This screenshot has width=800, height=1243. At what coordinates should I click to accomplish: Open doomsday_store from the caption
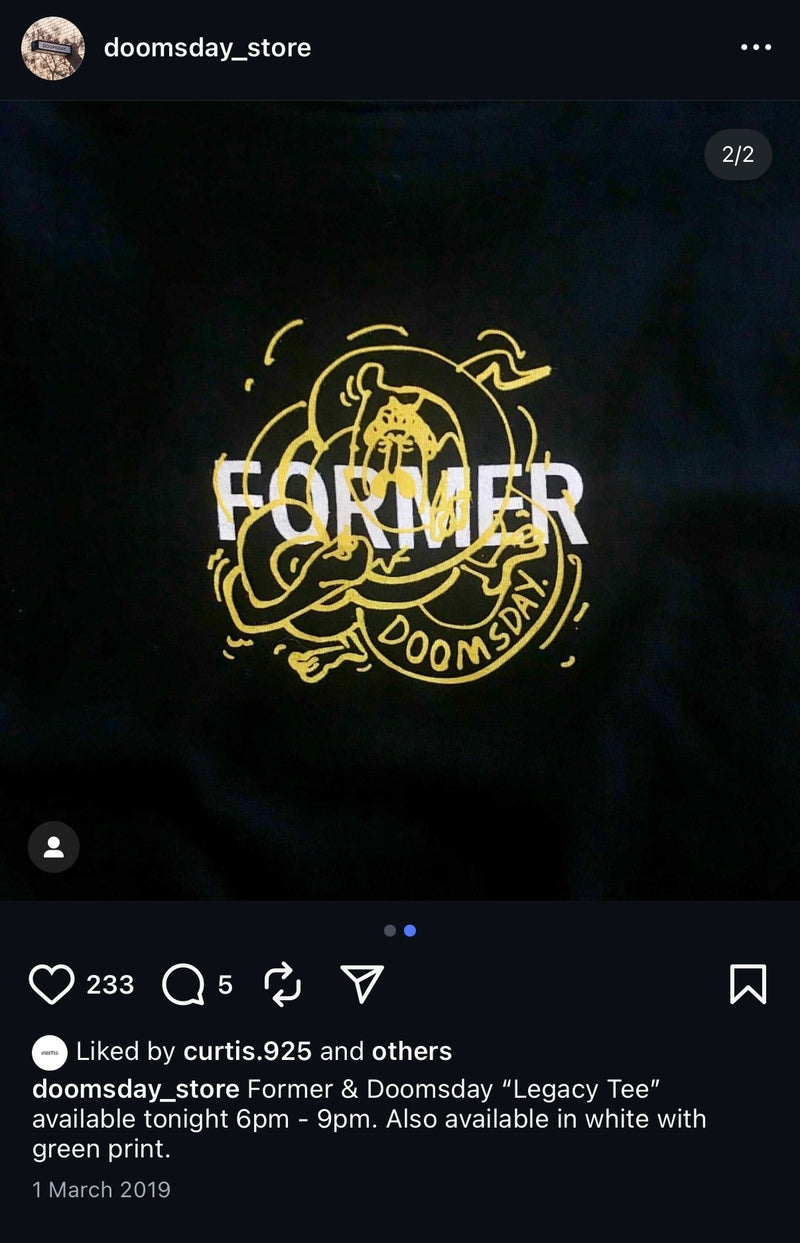coord(135,1088)
